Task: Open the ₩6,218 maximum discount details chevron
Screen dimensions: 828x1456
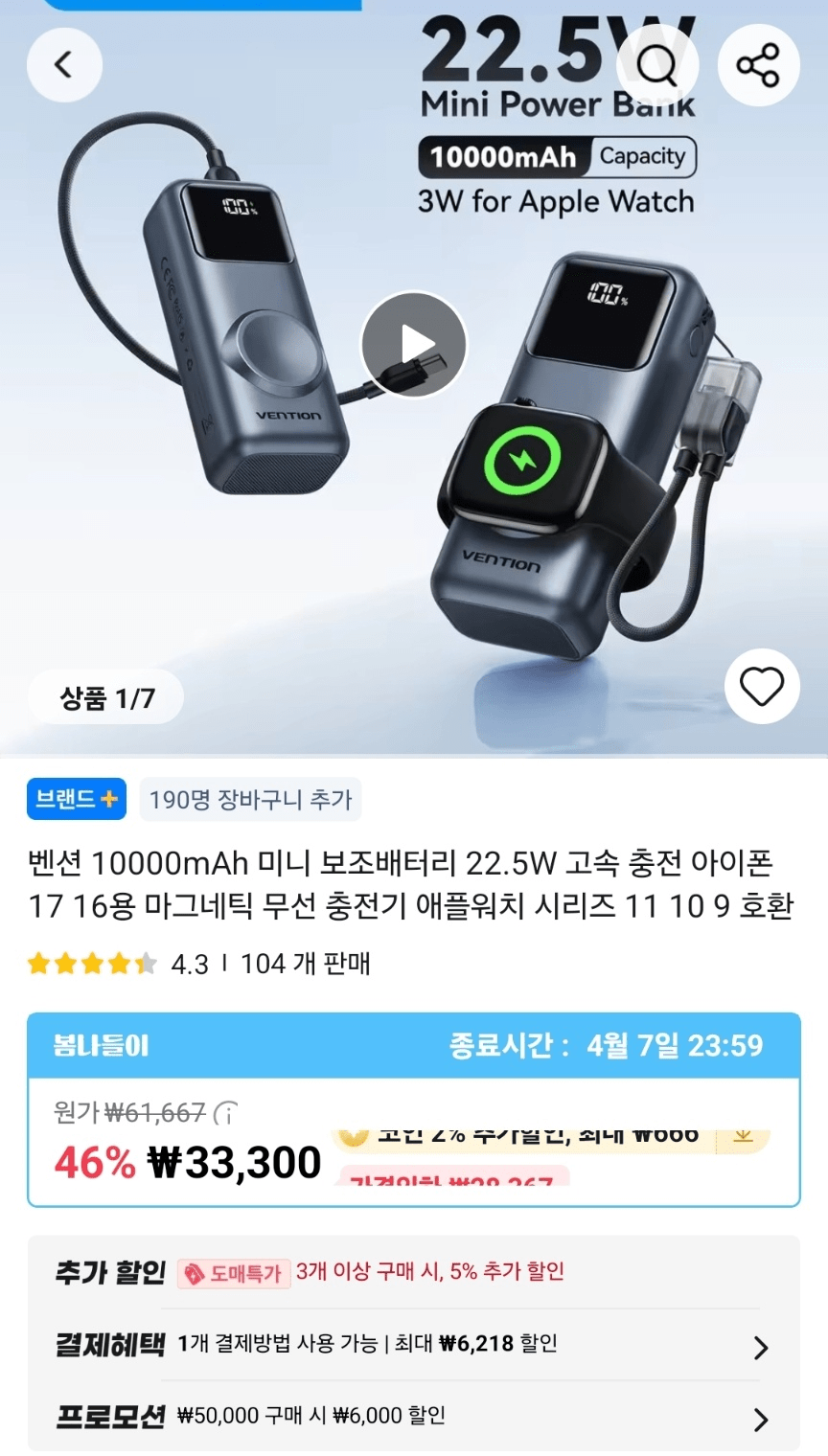Action: [760, 1345]
